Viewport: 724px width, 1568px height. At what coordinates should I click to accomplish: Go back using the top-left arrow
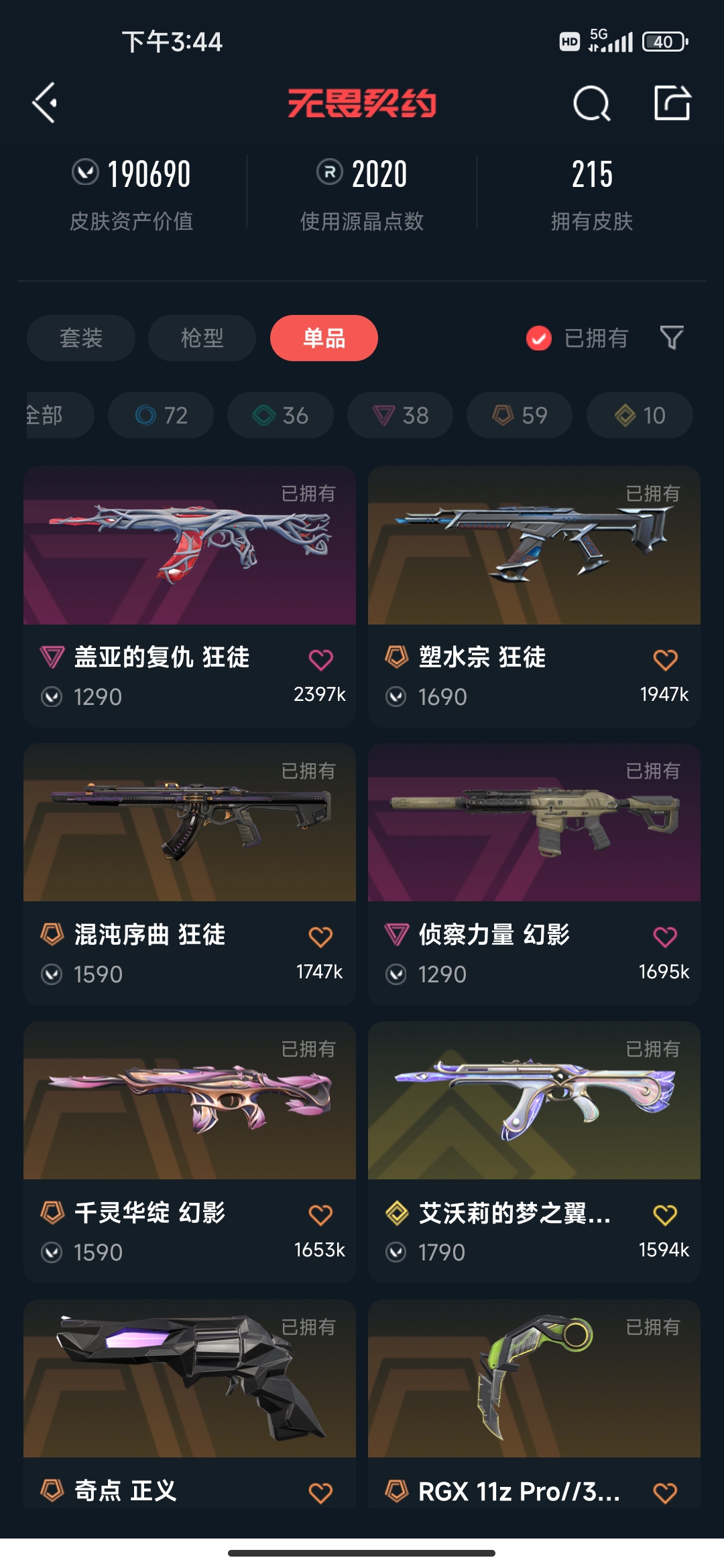[44, 103]
